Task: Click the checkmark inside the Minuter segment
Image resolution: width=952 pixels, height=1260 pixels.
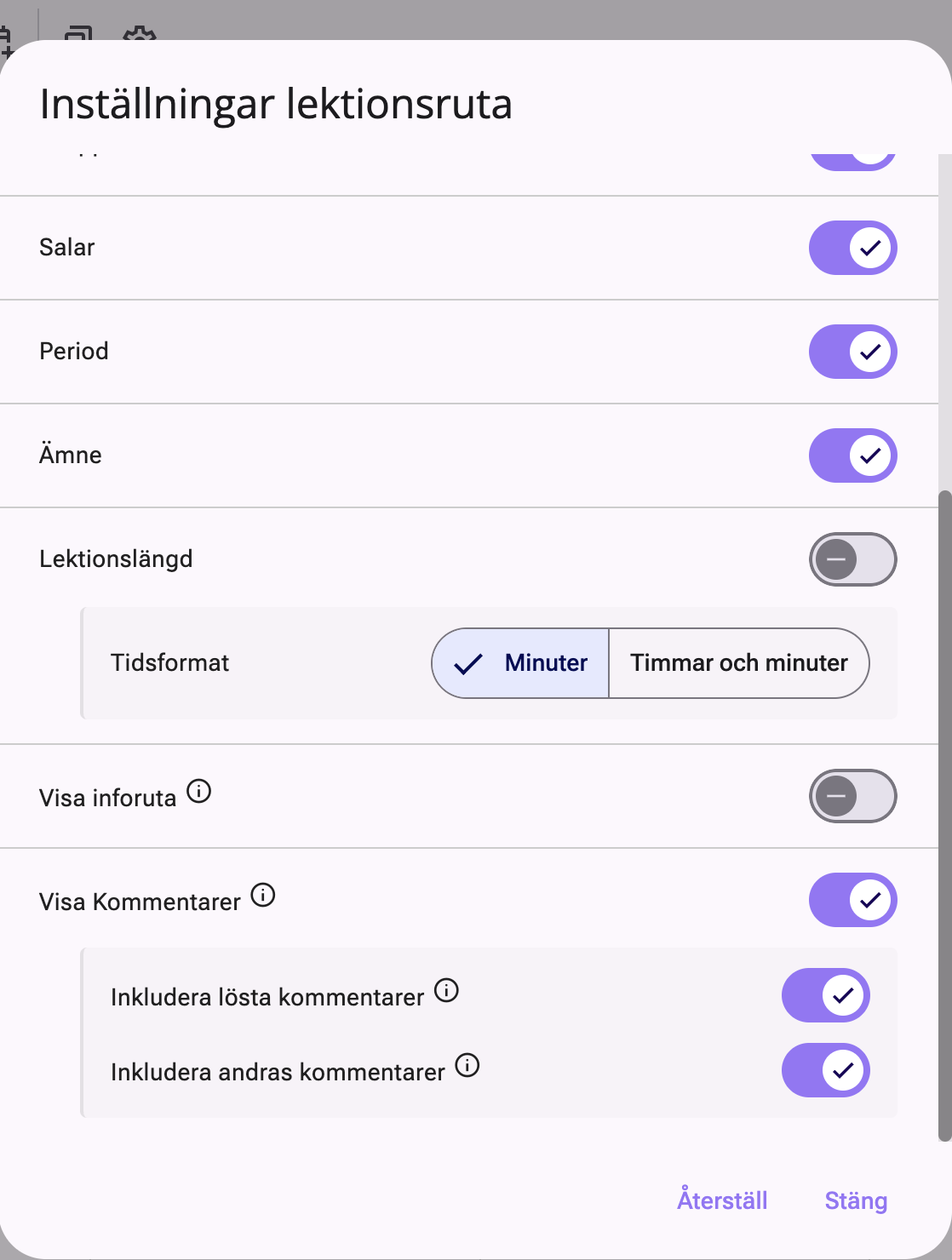Action: [467, 663]
